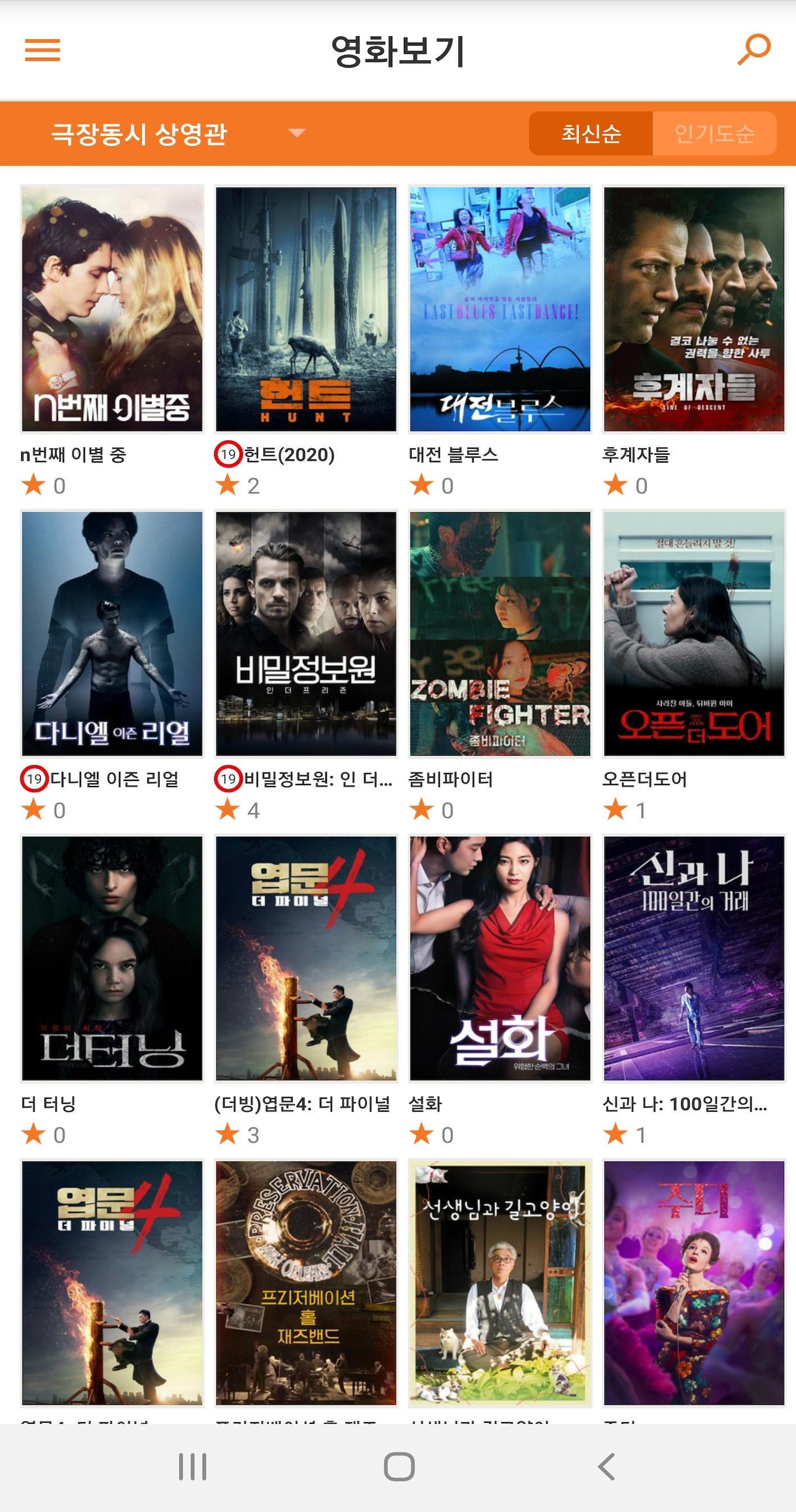Open (더빙)엽문4: 더 파이널

pyautogui.click(x=306, y=958)
